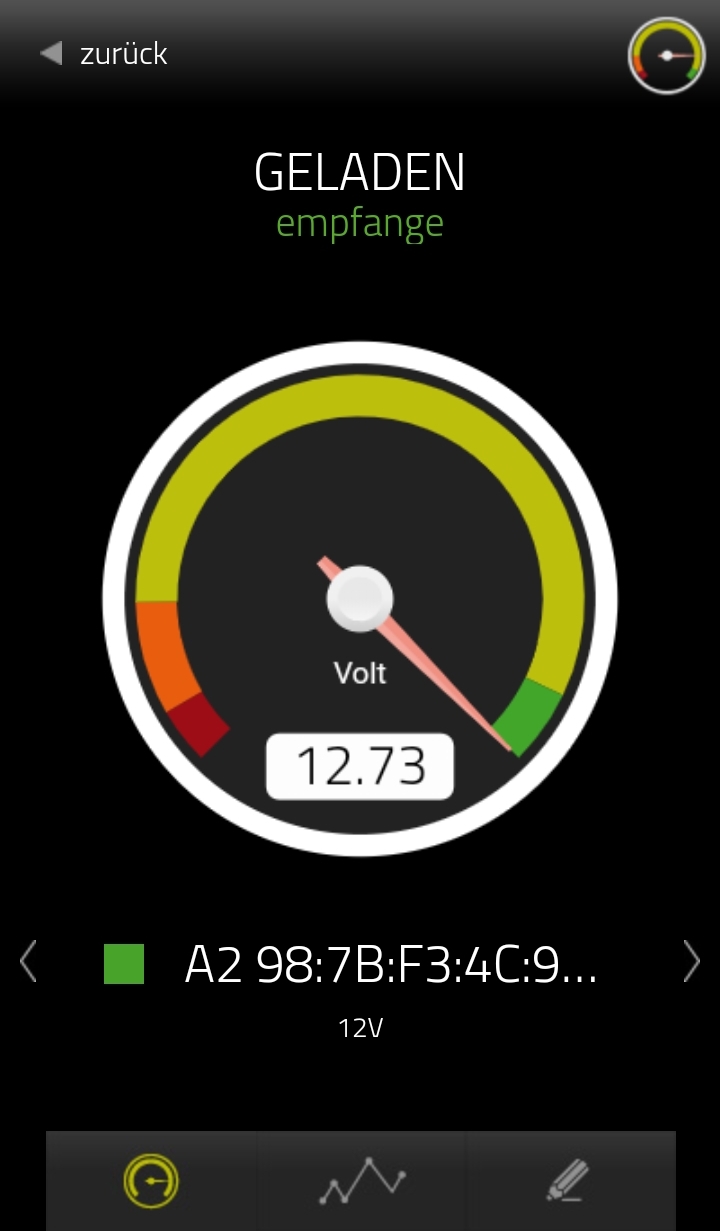The image size is (720, 1231).
Task: Tap the gauge icon in top corner
Action: pos(666,56)
